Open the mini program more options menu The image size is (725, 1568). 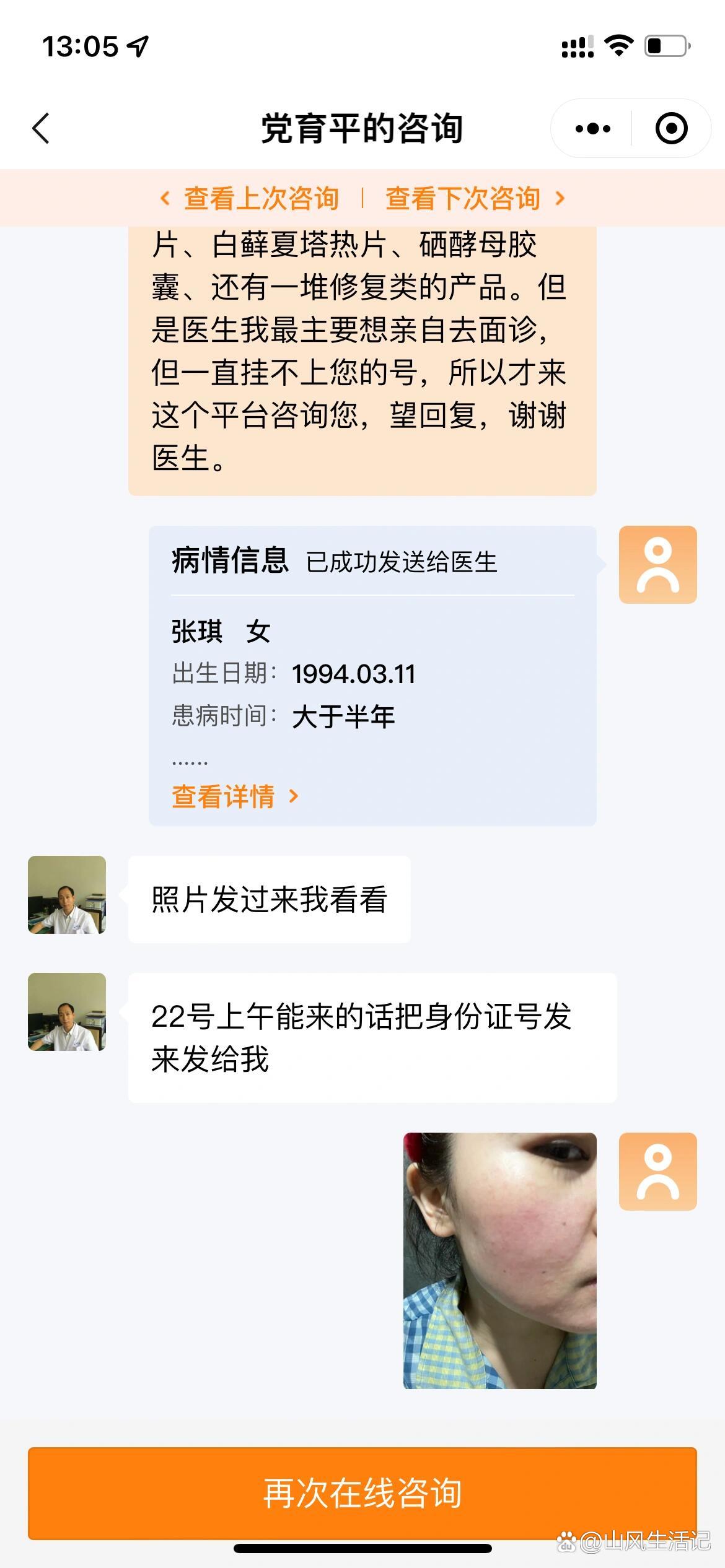tap(592, 129)
